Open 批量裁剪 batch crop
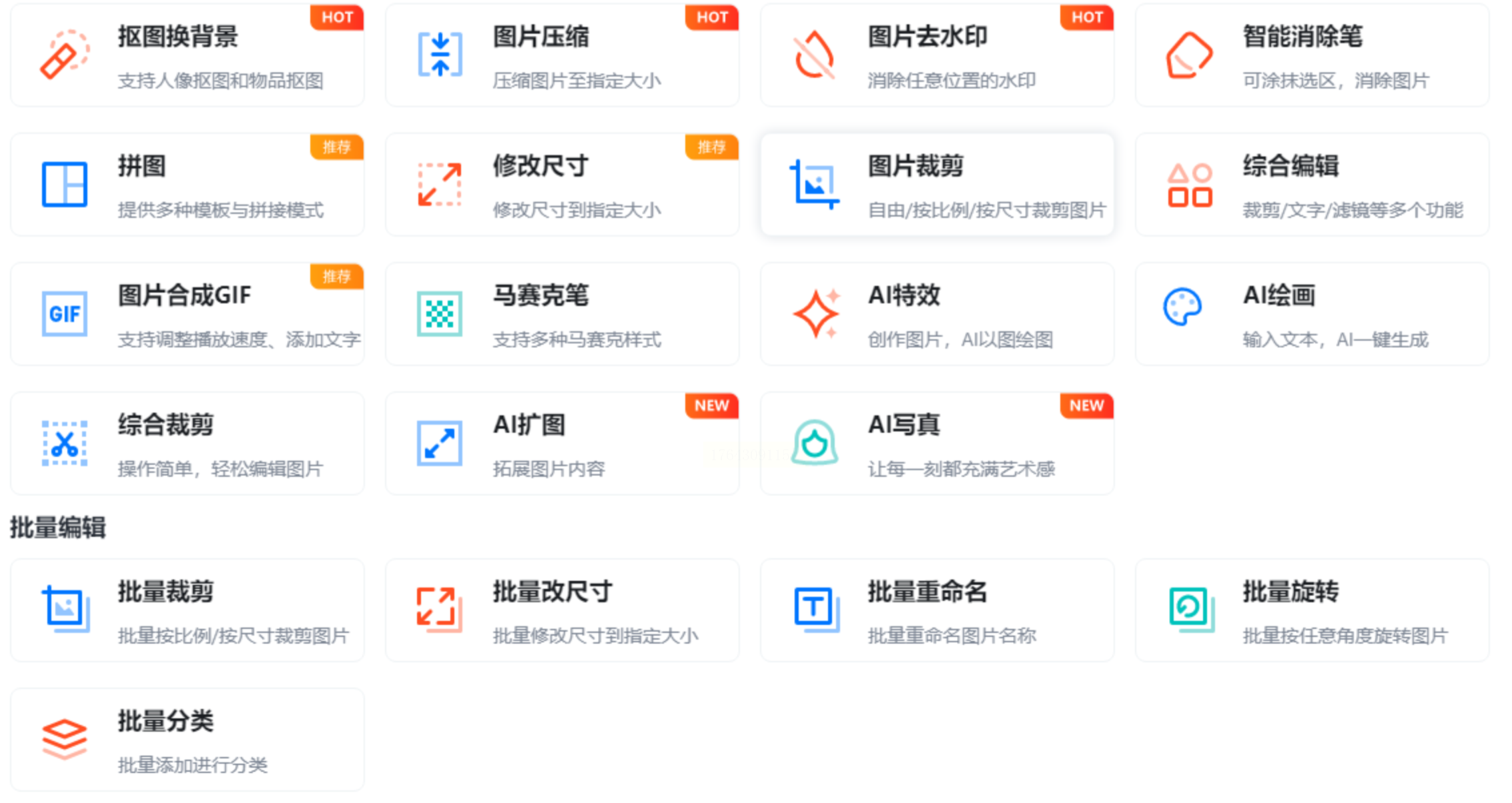1512x803 pixels. tap(187, 610)
